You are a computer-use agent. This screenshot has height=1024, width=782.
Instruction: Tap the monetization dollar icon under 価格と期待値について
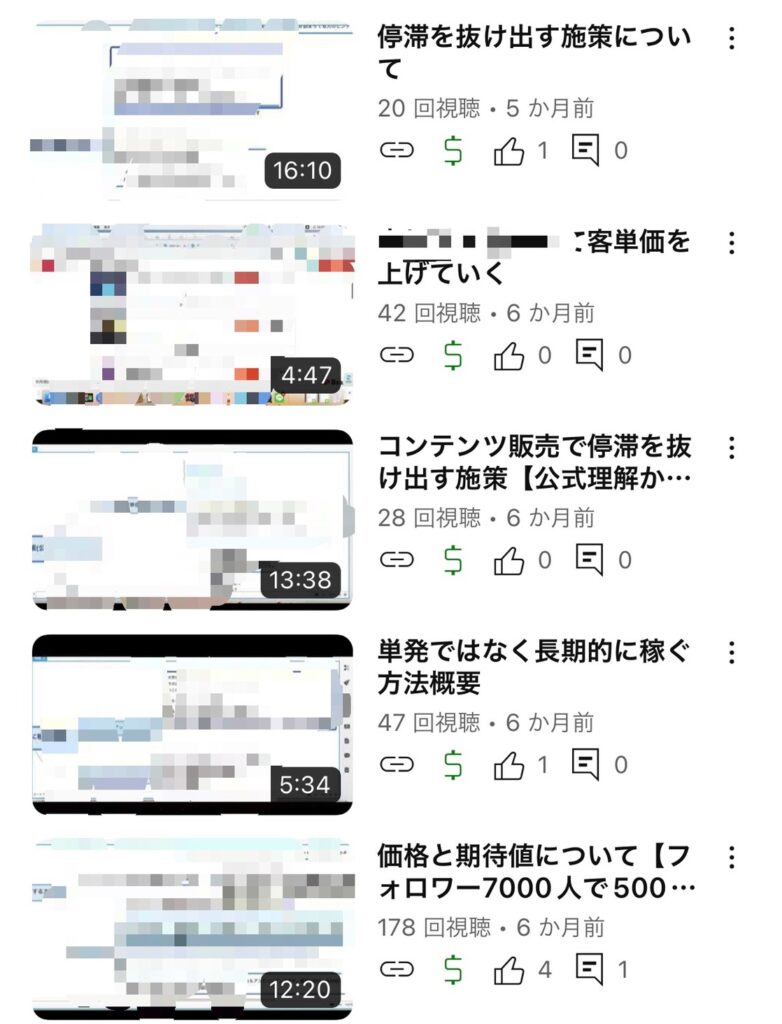[453, 969]
